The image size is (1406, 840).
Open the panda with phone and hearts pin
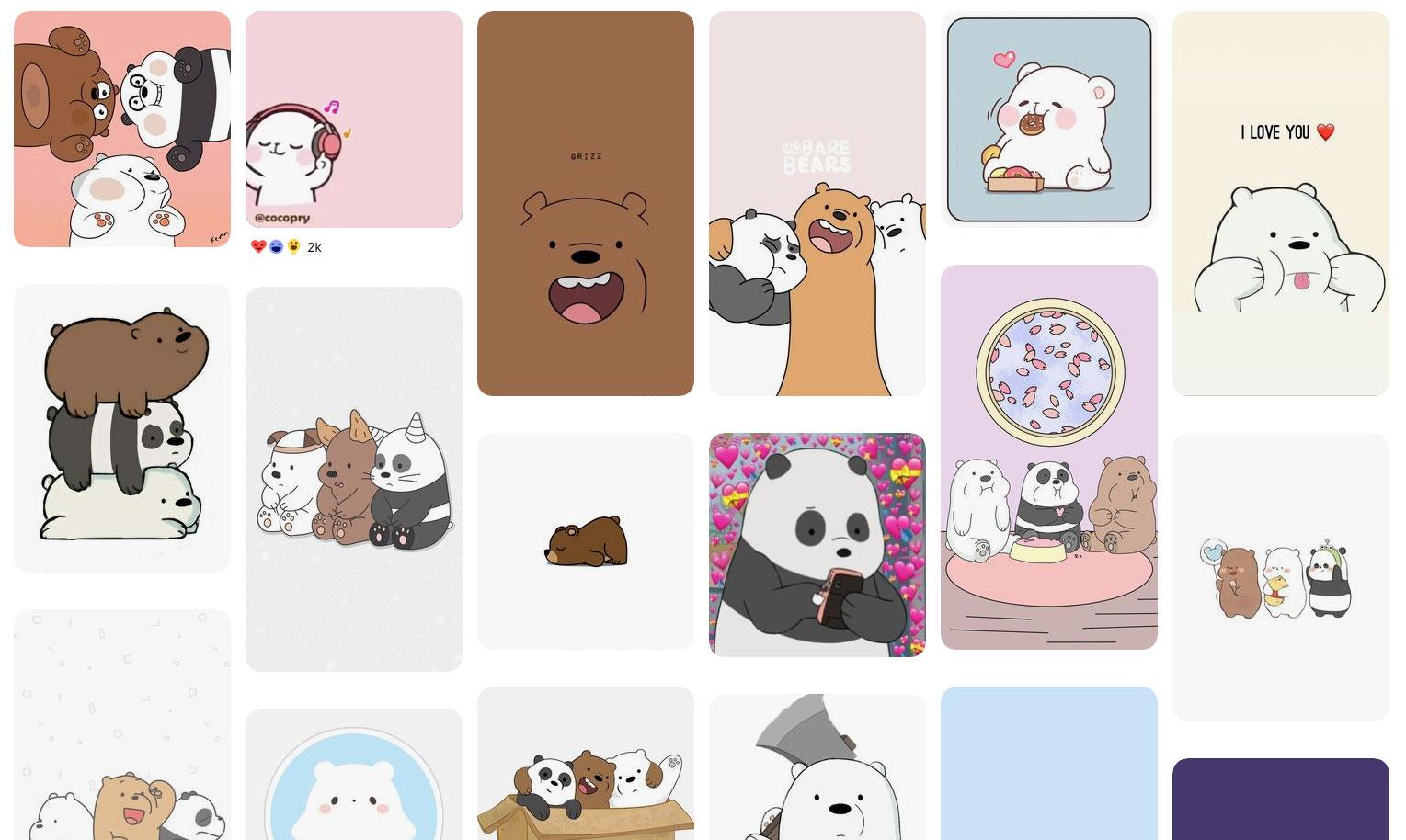(817, 545)
